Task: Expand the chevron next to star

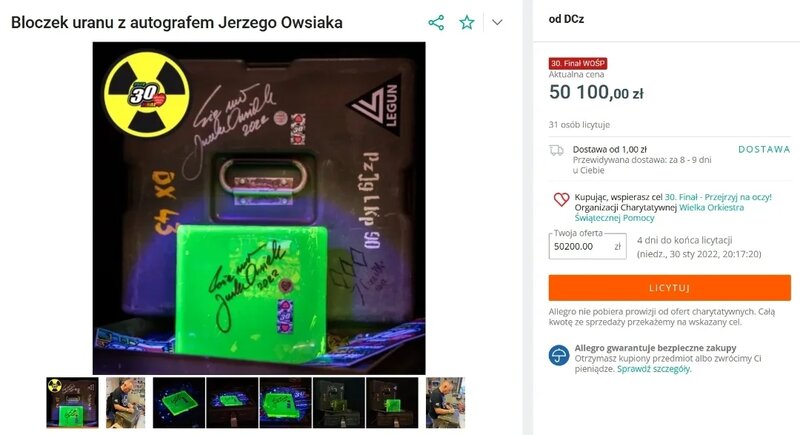Action: pyautogui.click(x=497, y=22)
